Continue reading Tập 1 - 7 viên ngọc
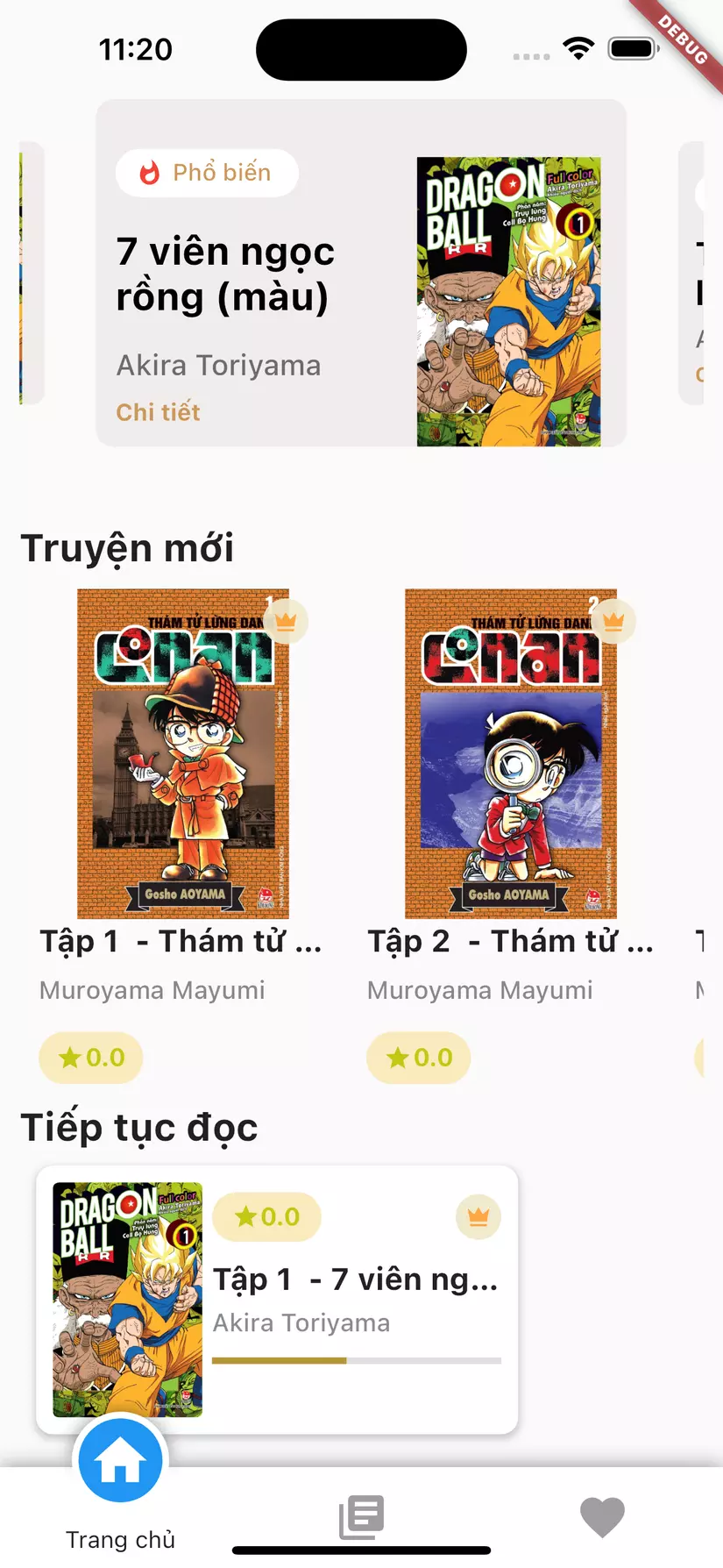Screen dimensions: 723x1568 point(277,1300)
